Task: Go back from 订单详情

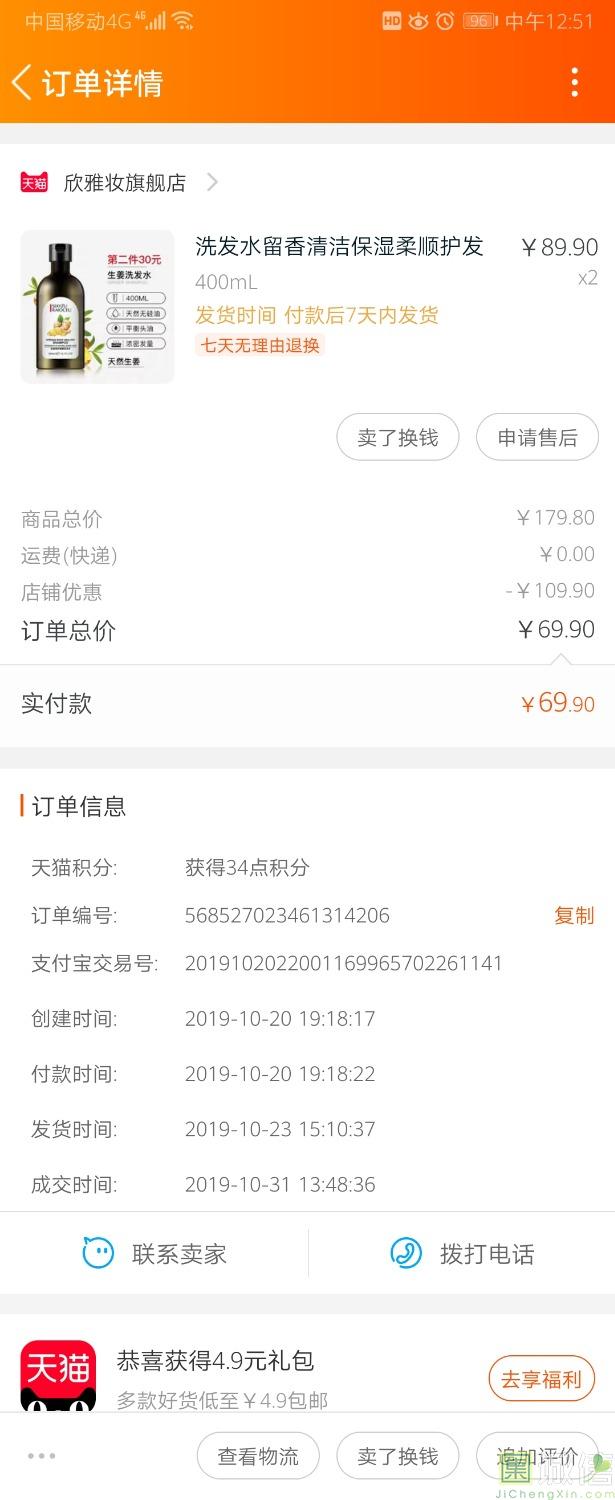Action: tap(22, 82)
